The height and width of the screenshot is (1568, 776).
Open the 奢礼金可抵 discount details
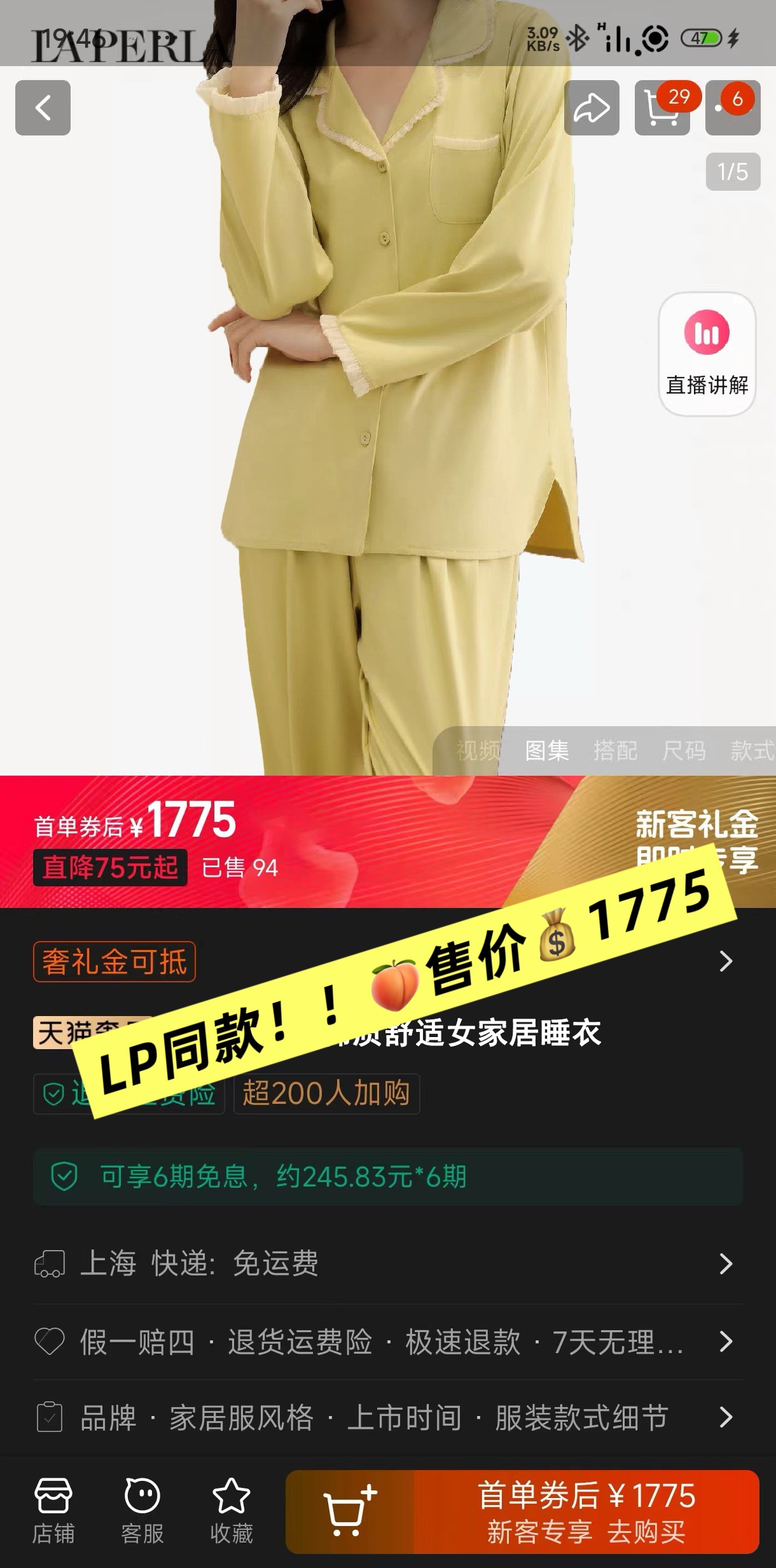point(114,961)
